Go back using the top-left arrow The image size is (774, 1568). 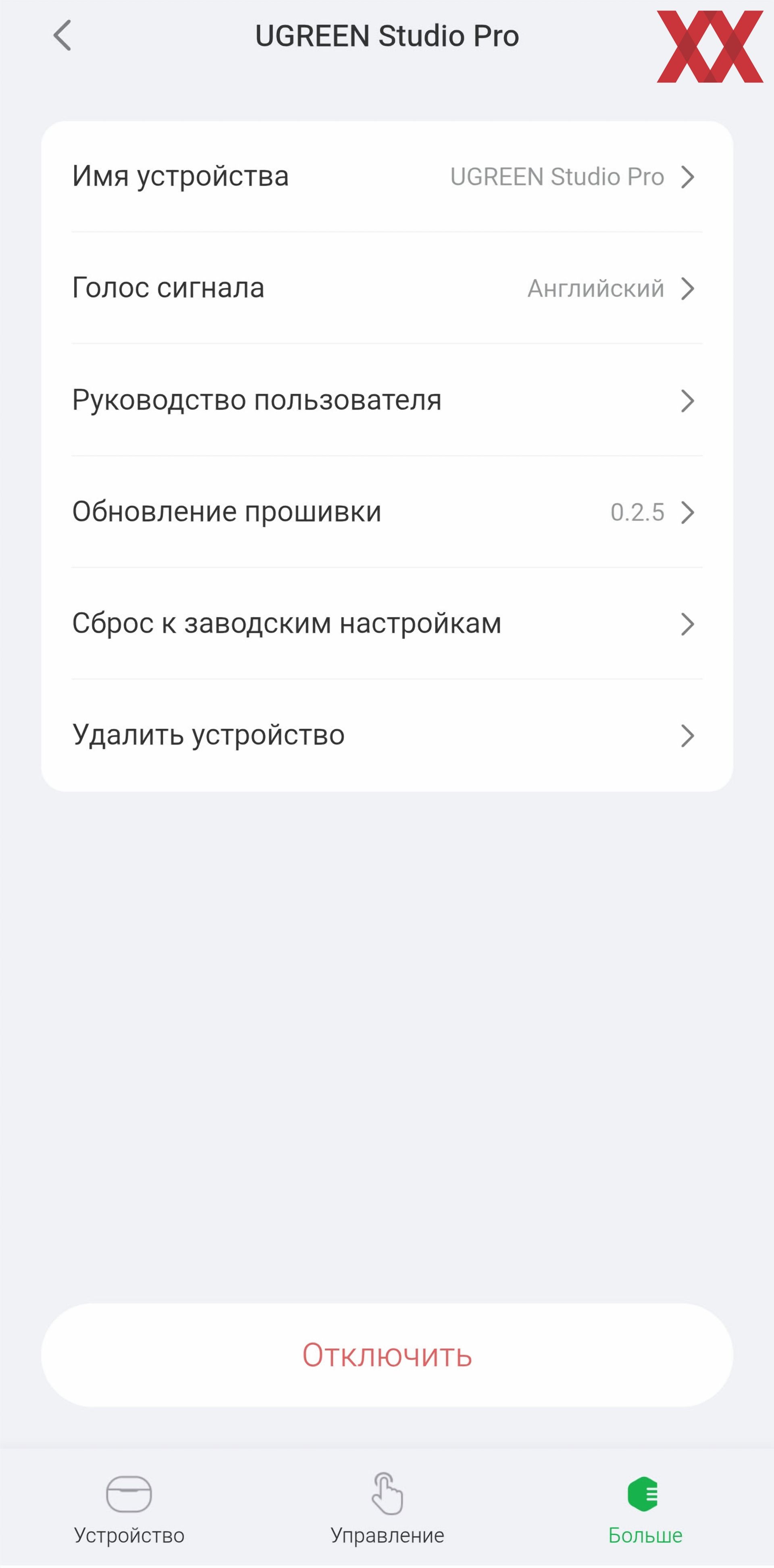tap(62, 35)
